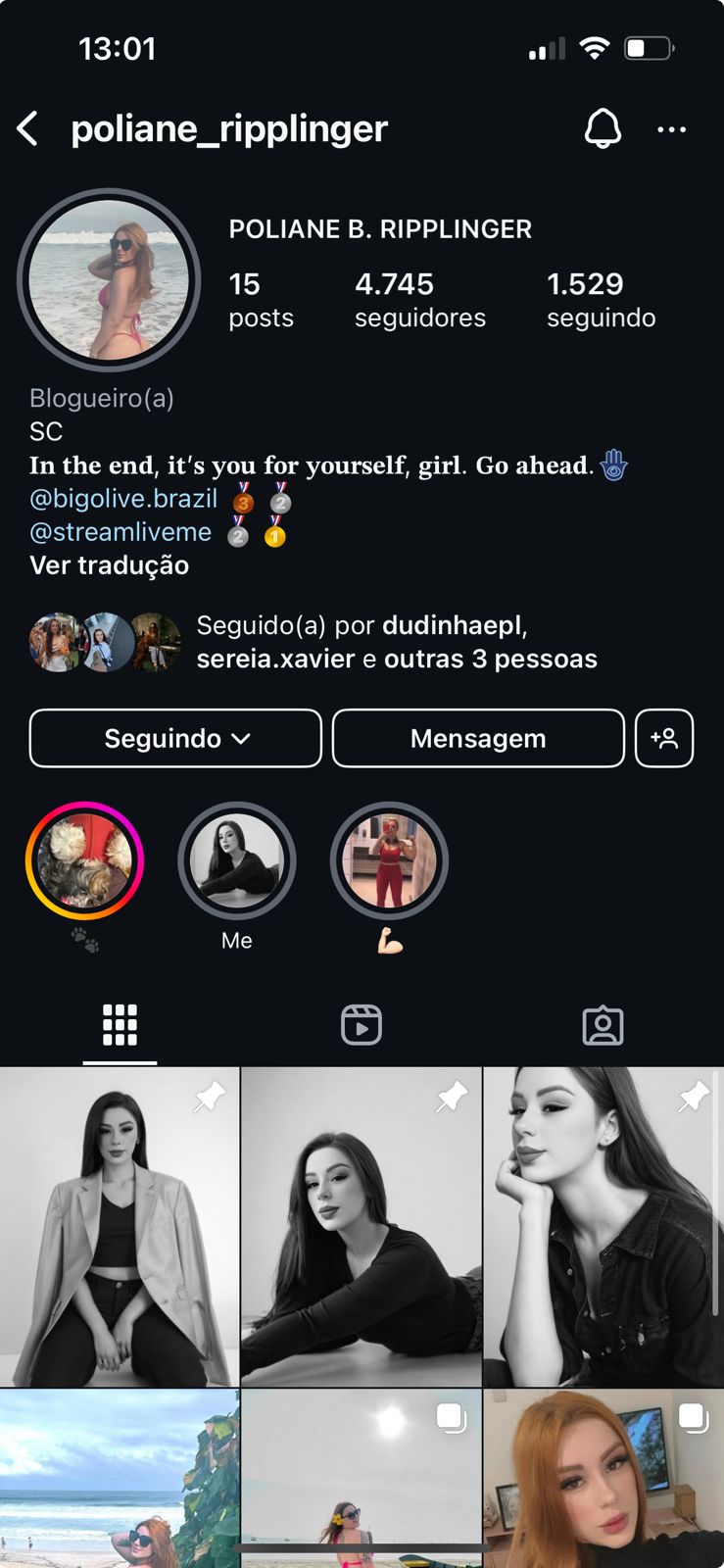Open the @streamliveme mention link

[x=121, y=532]
